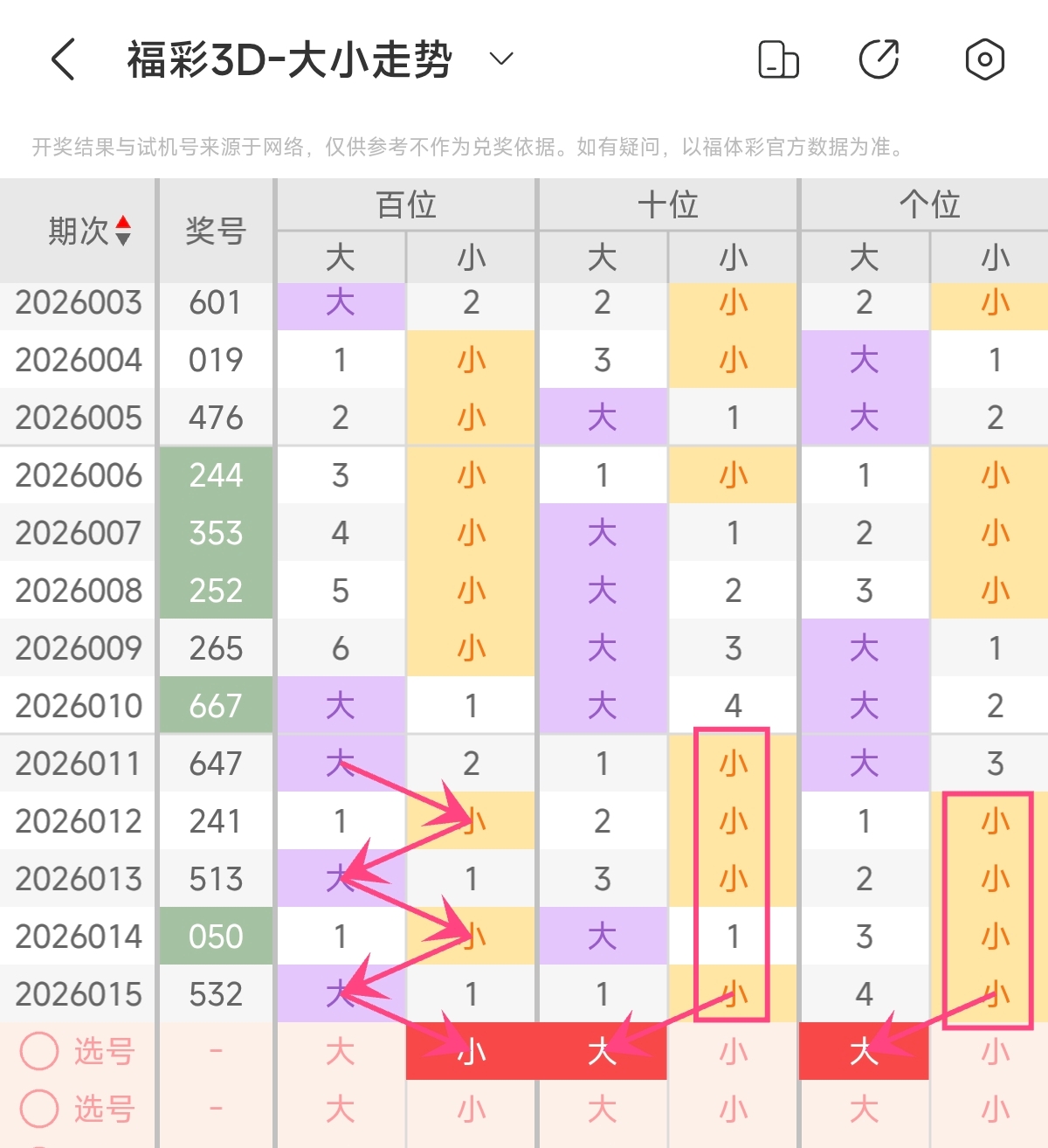Select the 选号 radio in the red-highlighted row
The height and width of the screenshot is (1148, 1048).
40,1051
